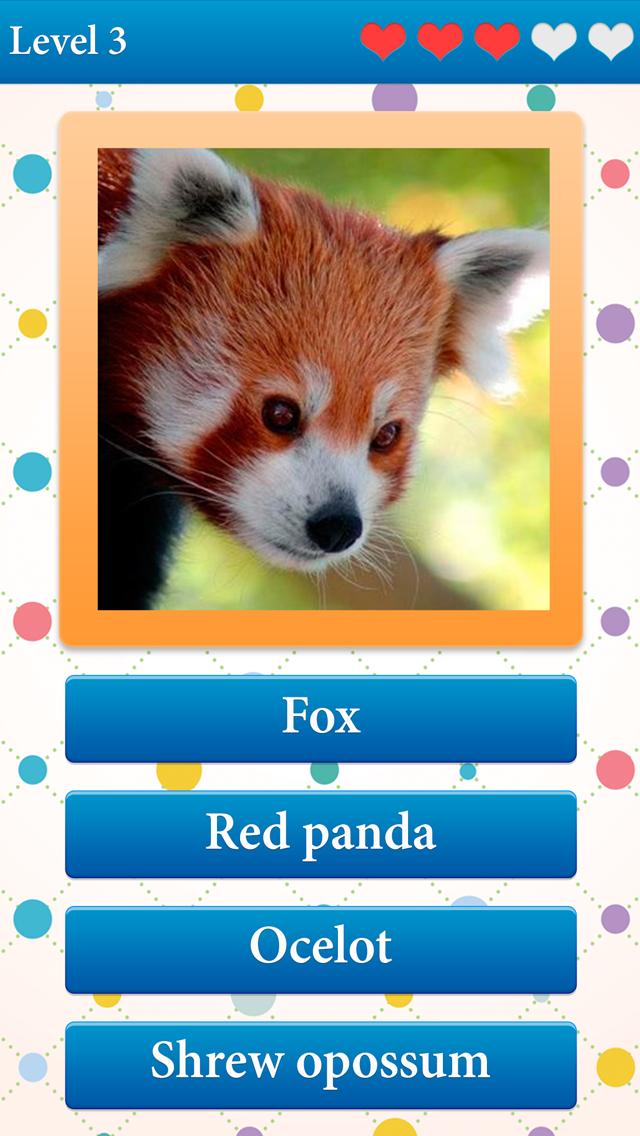The image size is (640, 1136).
Task: Select Red panda as the answer
Action: point(320,833)
